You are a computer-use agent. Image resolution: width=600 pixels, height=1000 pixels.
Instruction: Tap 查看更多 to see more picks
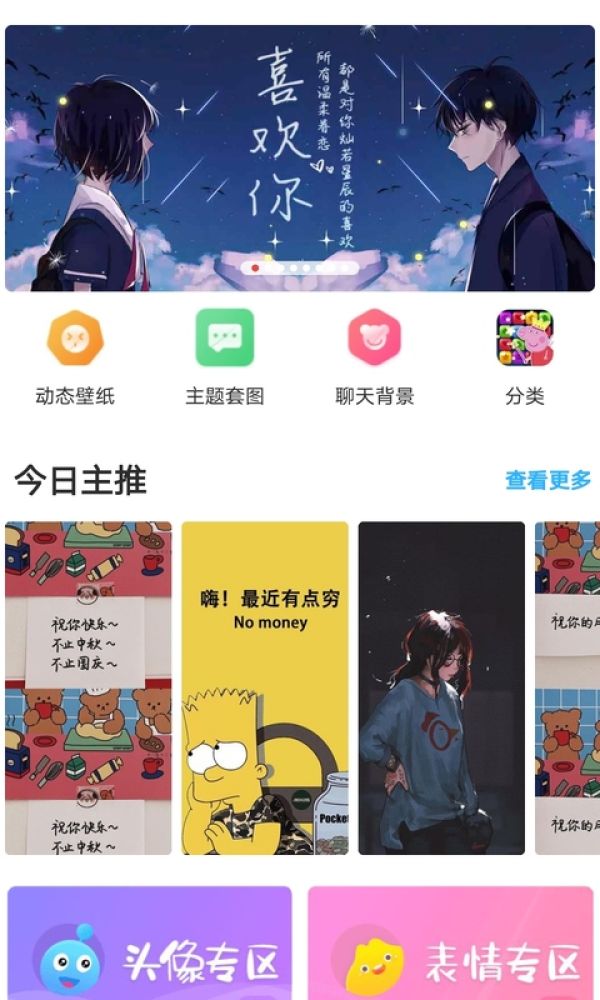[548, 480]
